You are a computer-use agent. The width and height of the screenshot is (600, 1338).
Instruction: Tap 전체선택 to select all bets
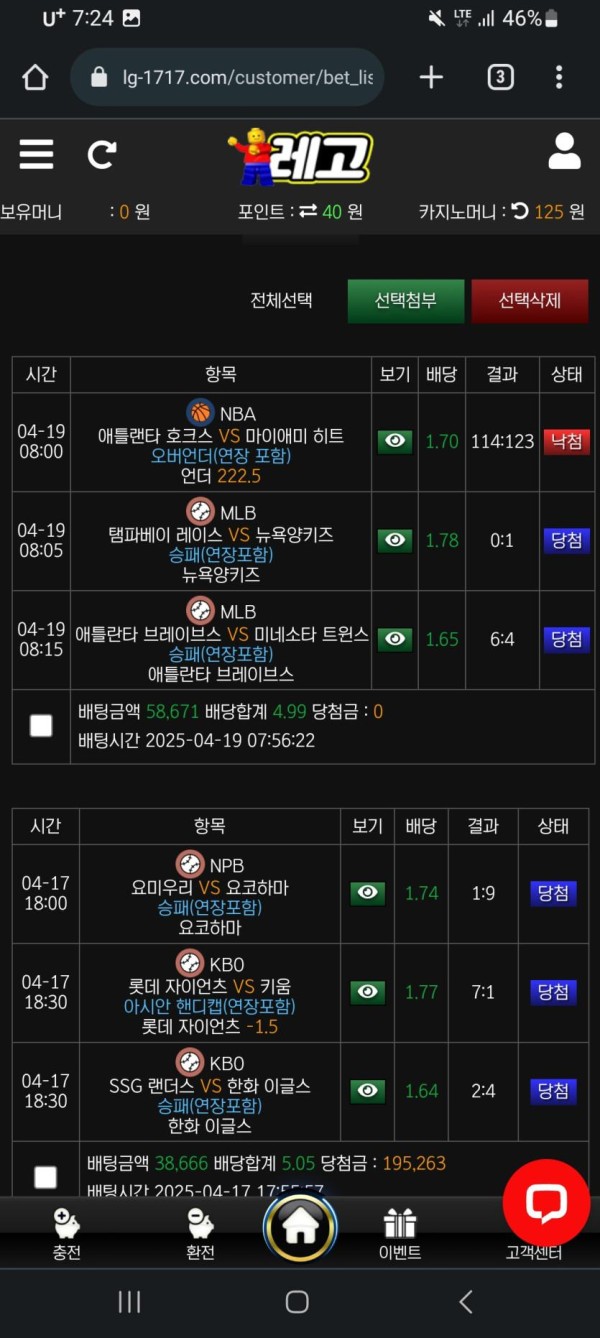[x=281, y=300]
